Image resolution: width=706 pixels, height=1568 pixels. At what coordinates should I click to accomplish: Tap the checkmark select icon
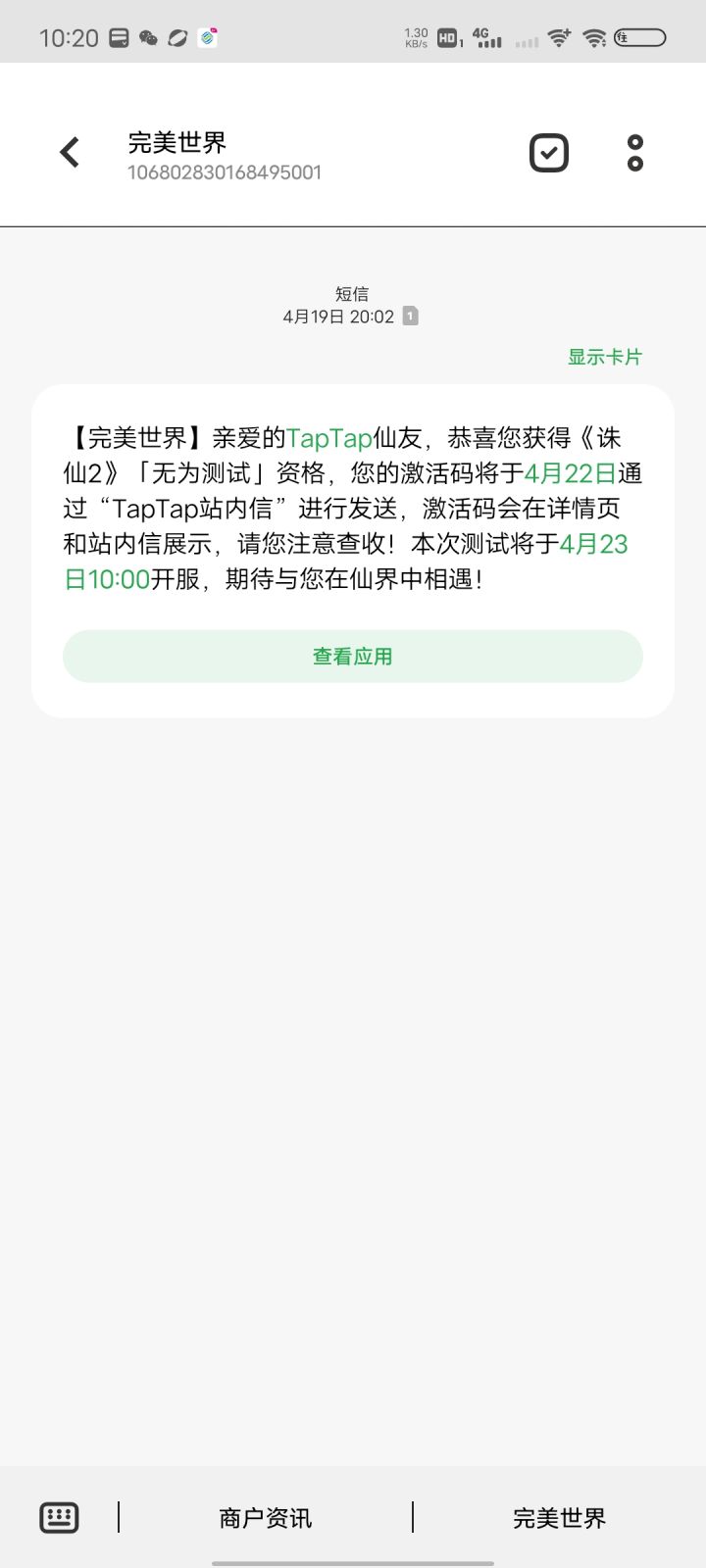click(549, 153)
